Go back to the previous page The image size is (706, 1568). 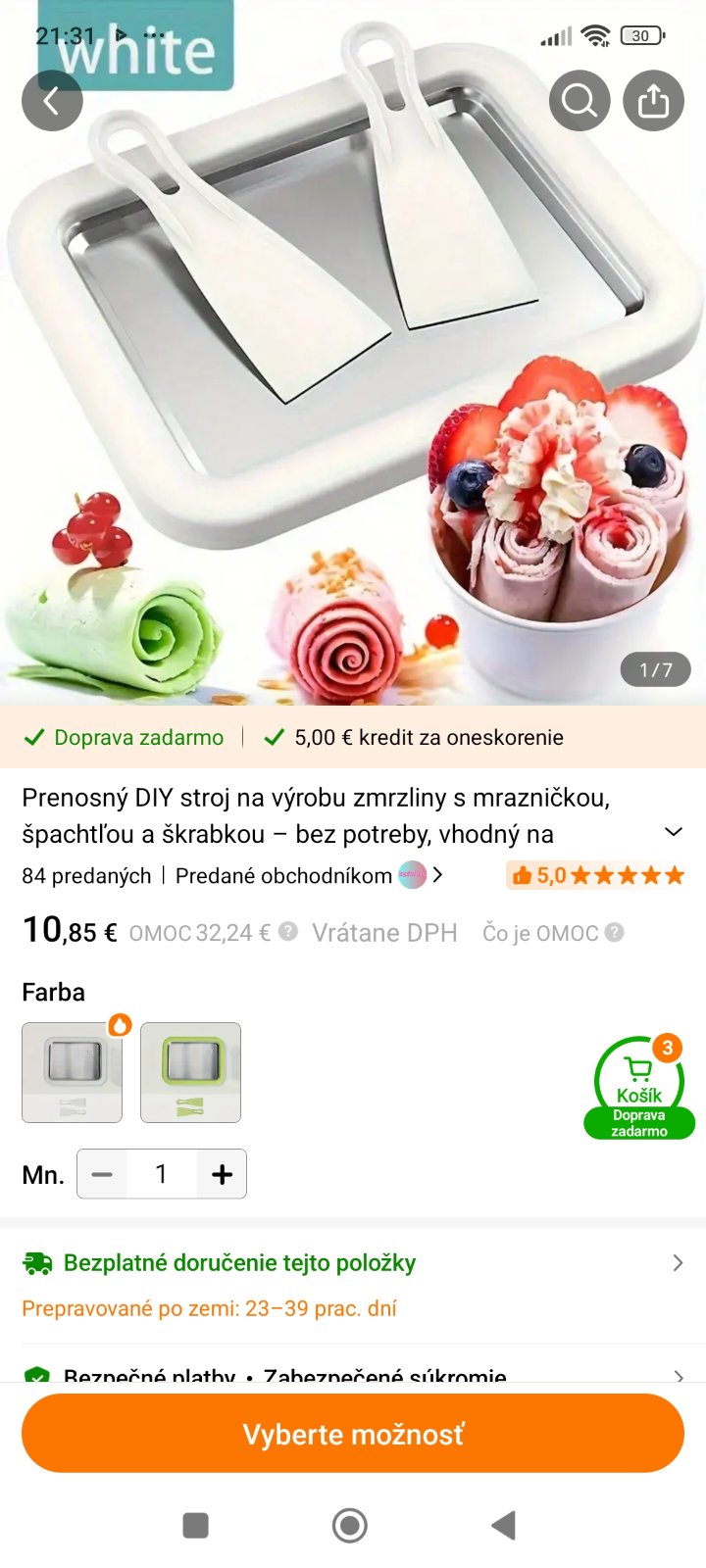click(x=52, y=100)
